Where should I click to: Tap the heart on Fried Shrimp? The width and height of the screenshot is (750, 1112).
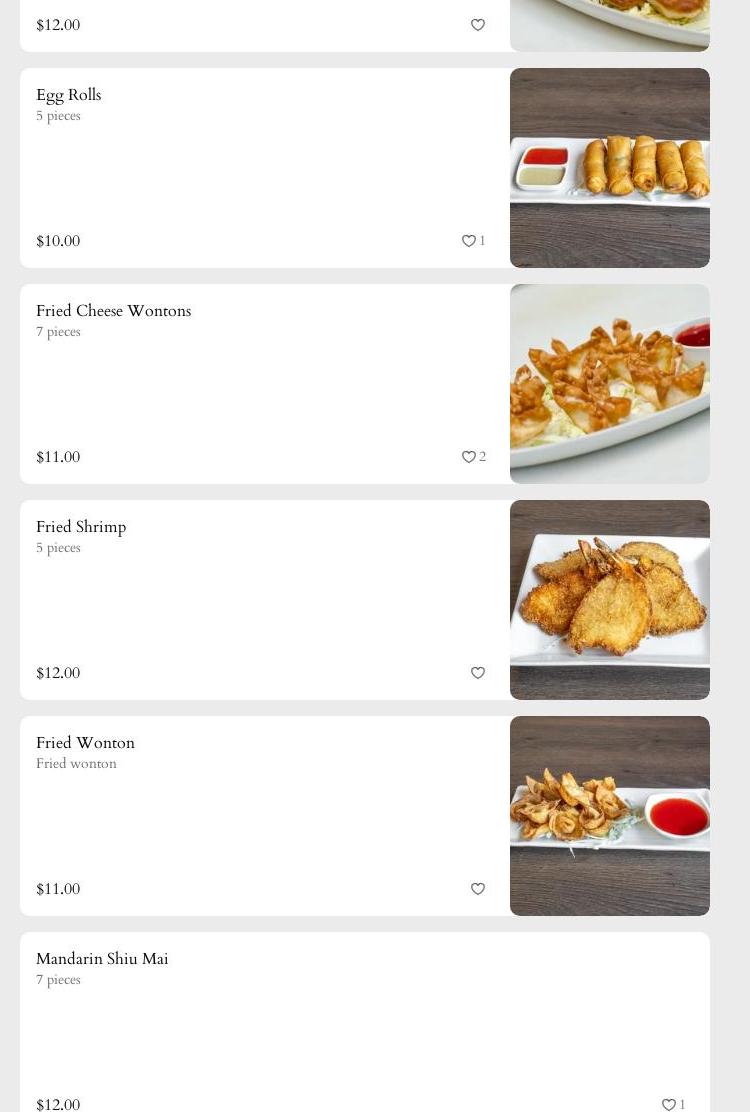tap(478, 673)
